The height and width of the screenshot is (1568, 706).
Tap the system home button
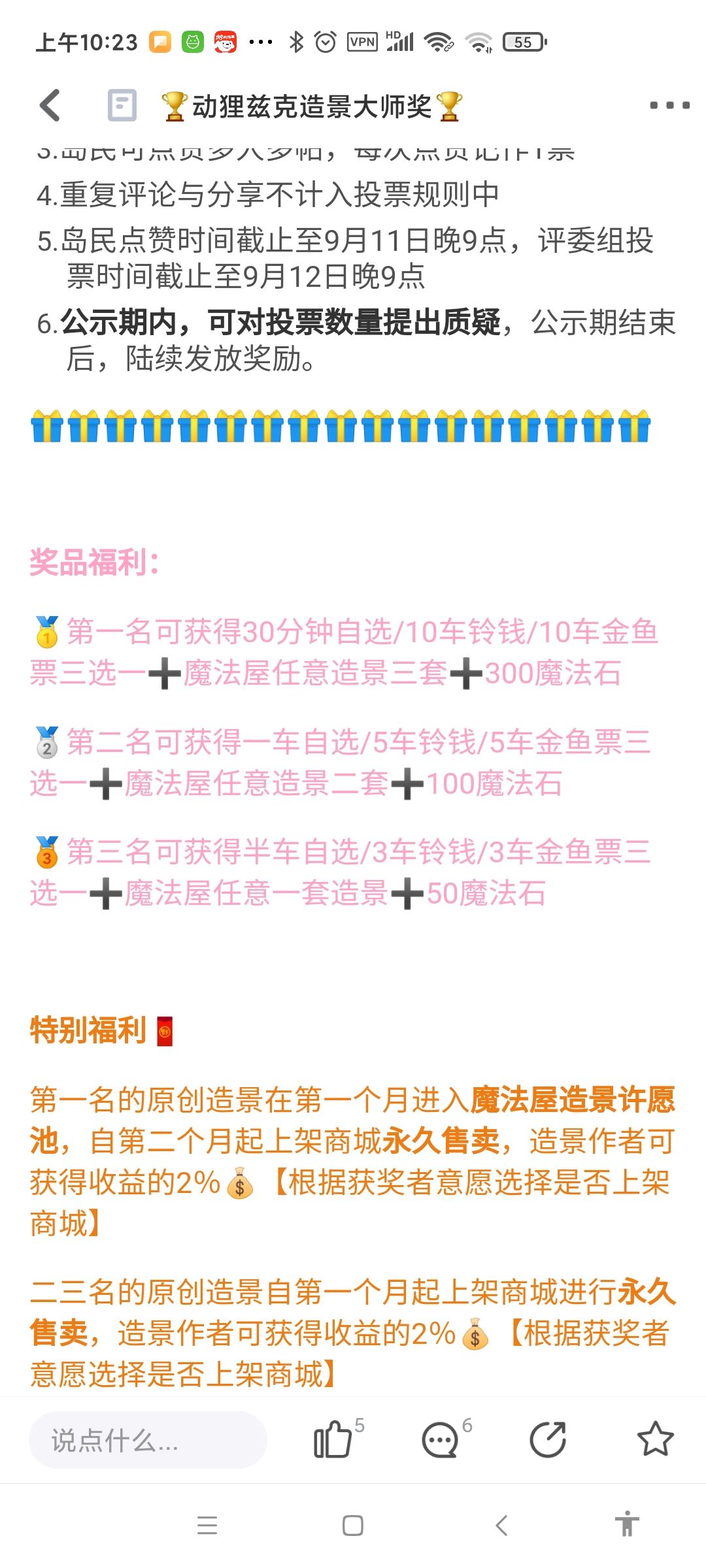(353, 1526)
